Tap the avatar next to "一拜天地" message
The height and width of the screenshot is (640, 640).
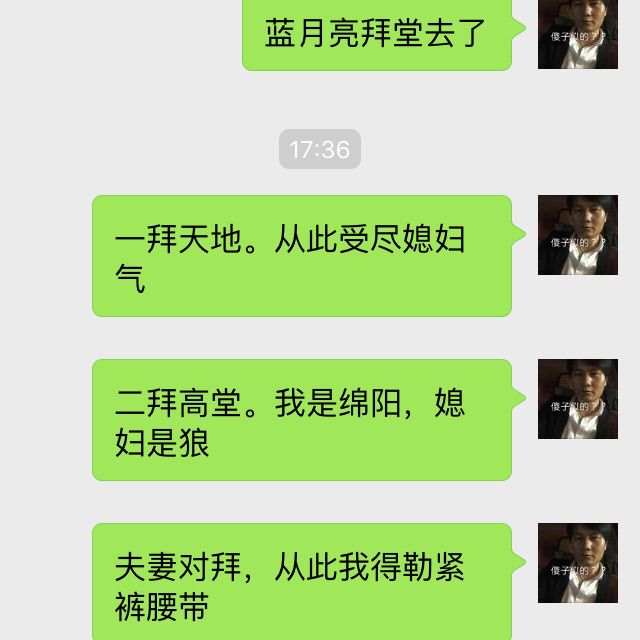click(x=577, y=235)
